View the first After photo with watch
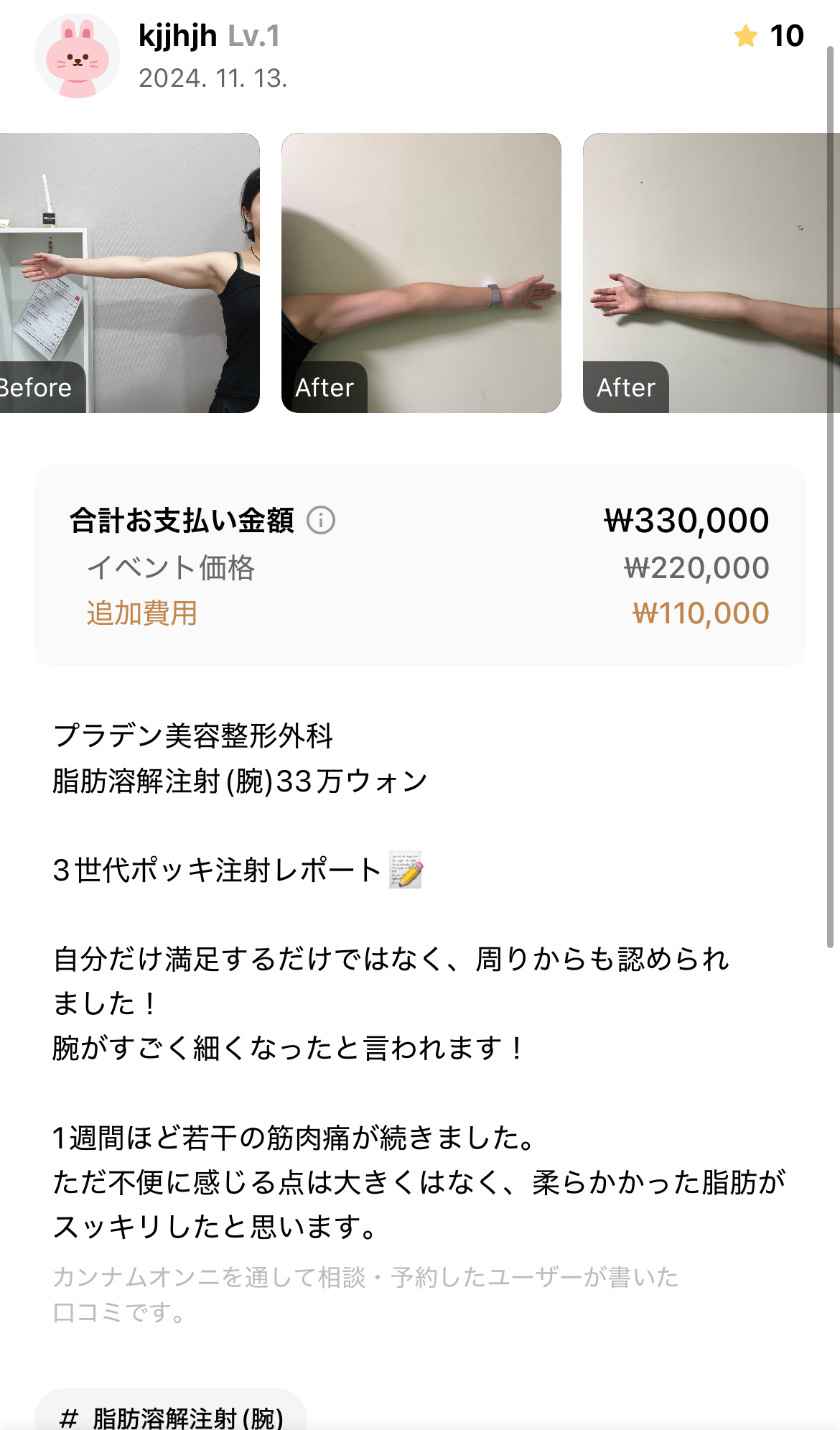 click(421, 273)
